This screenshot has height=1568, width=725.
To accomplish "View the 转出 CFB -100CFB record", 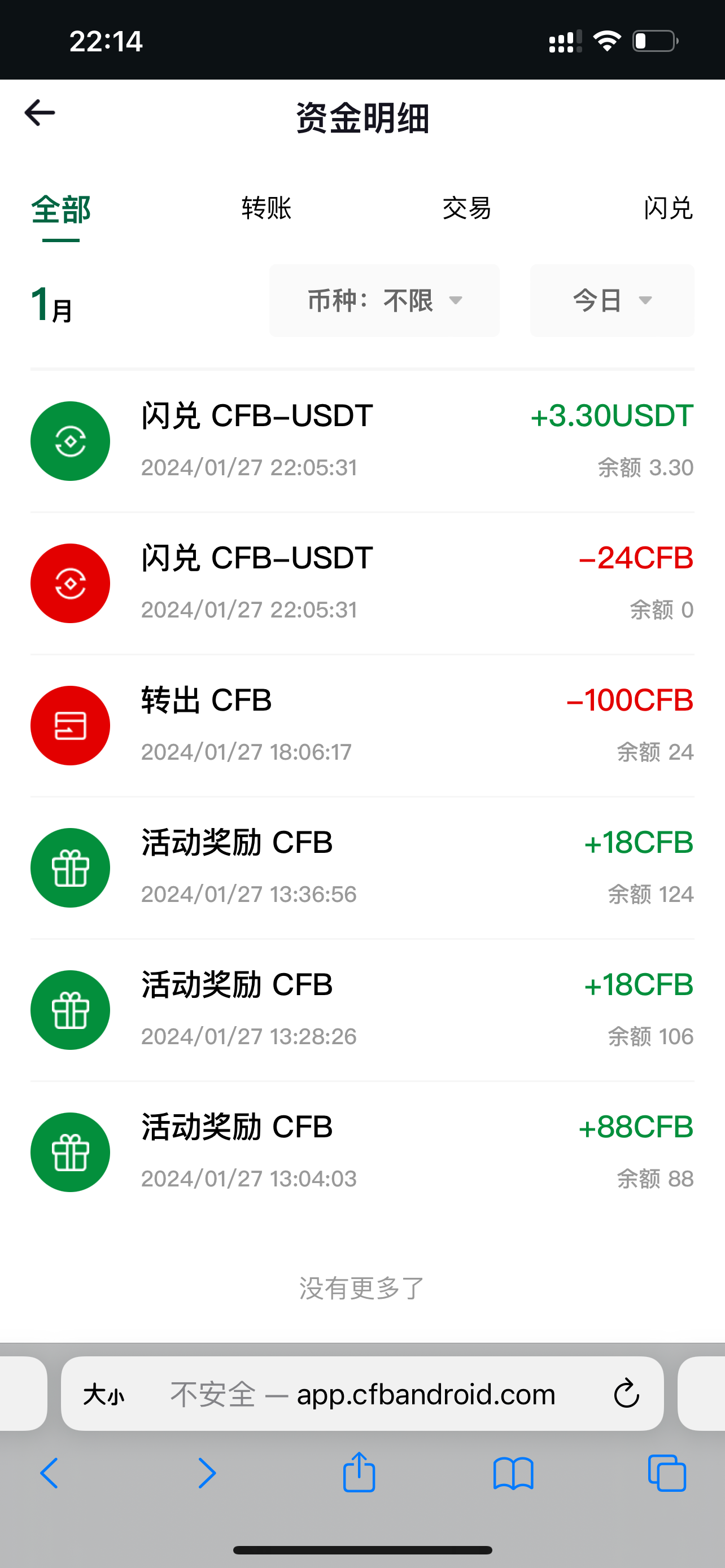I will pos(362,725).
